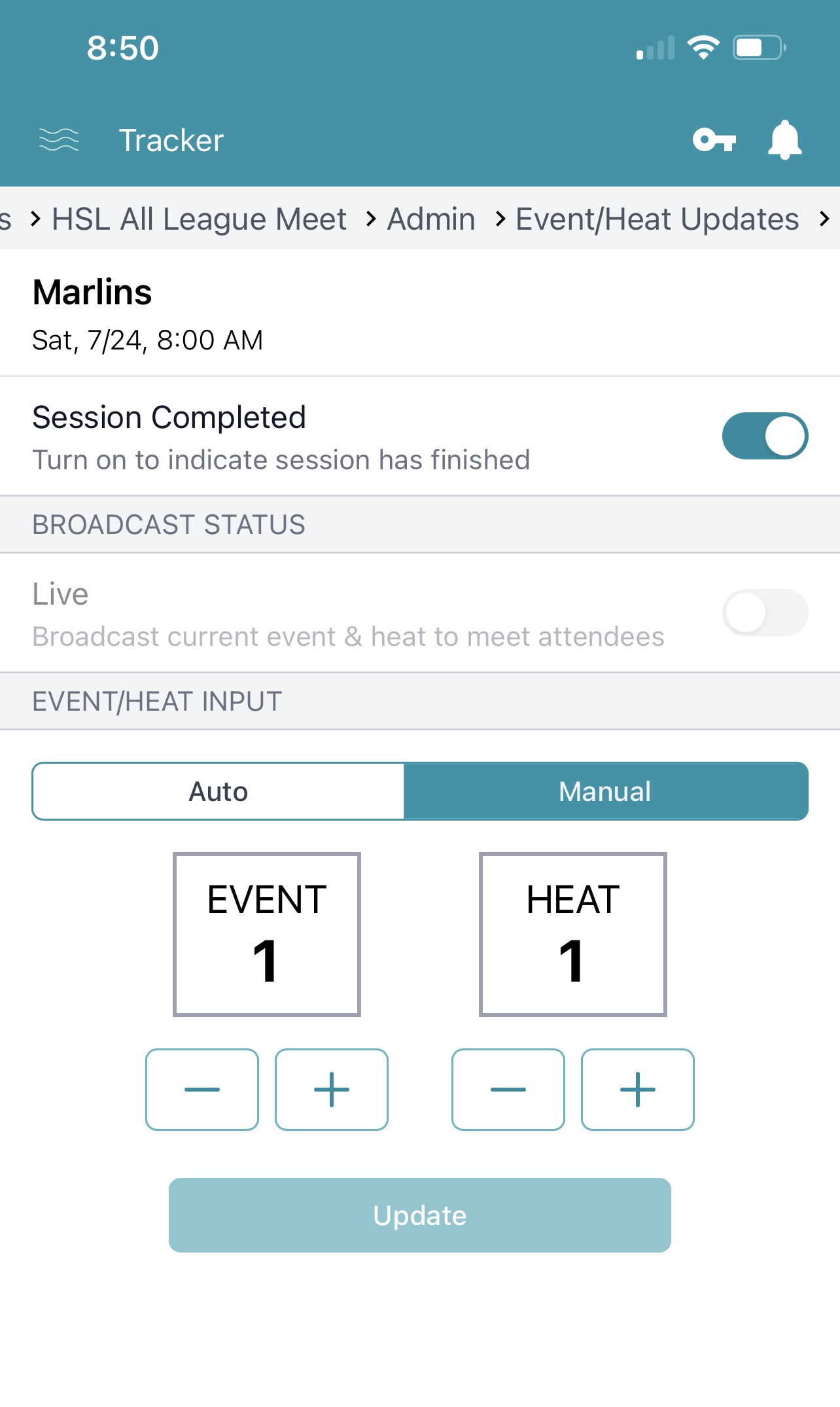Open notifications via the bell icon
The width and height of the screenshot is (840, 1407).
[785, 139]
